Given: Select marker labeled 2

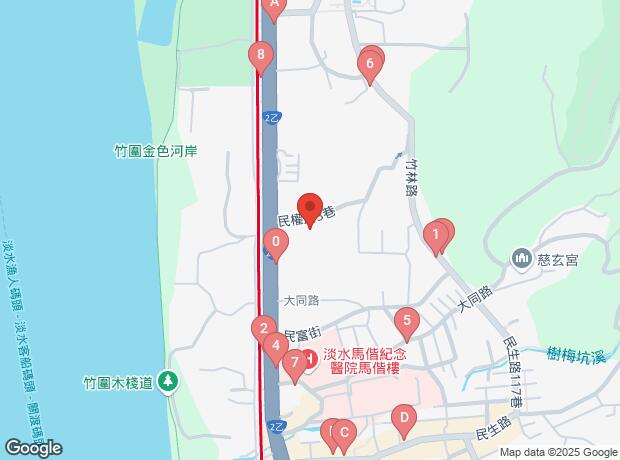Looking at the screenshot, I should (262, 328).
